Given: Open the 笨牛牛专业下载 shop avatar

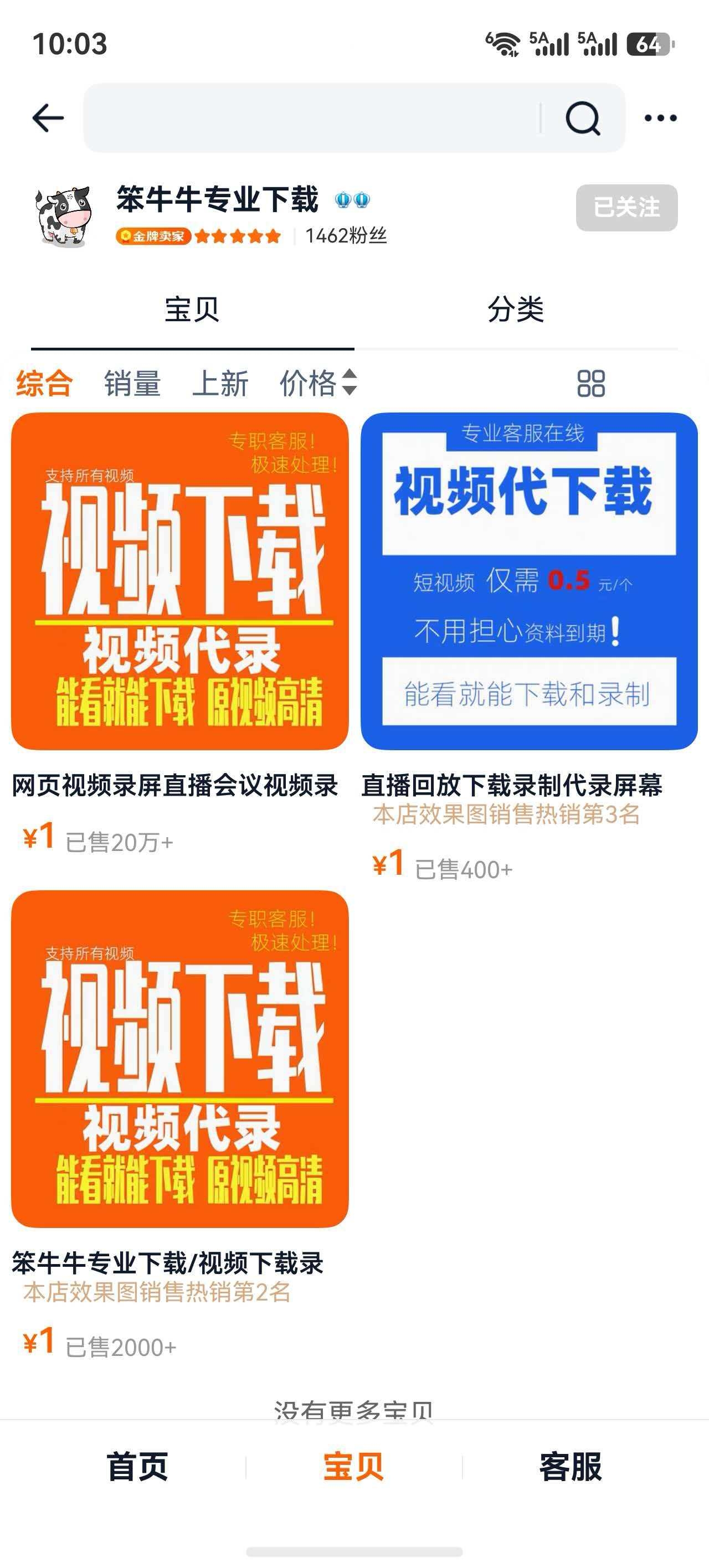Looking at the screenshot, I should pos(63,216).
